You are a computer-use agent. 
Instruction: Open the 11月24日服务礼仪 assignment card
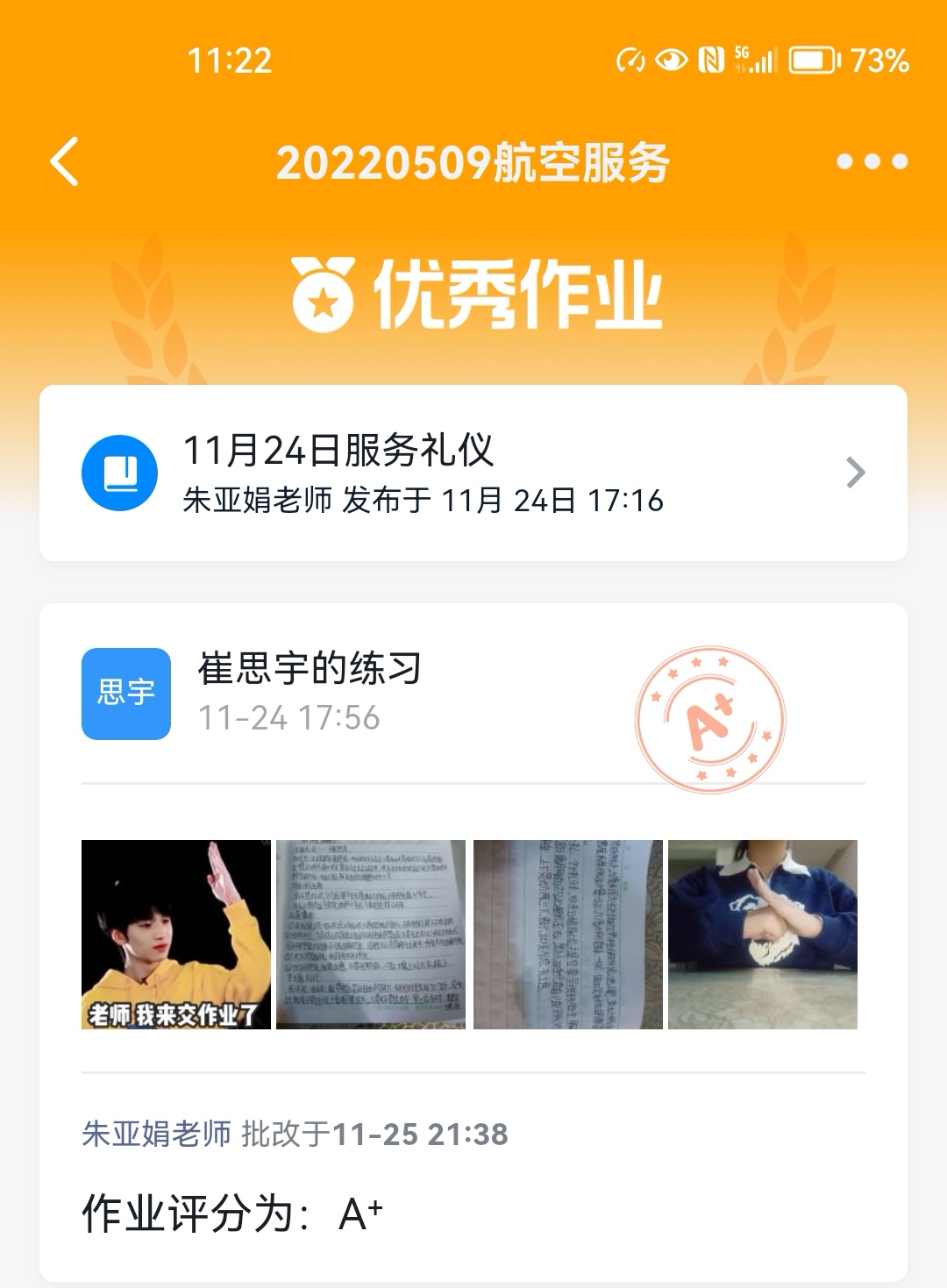point(473,473)
